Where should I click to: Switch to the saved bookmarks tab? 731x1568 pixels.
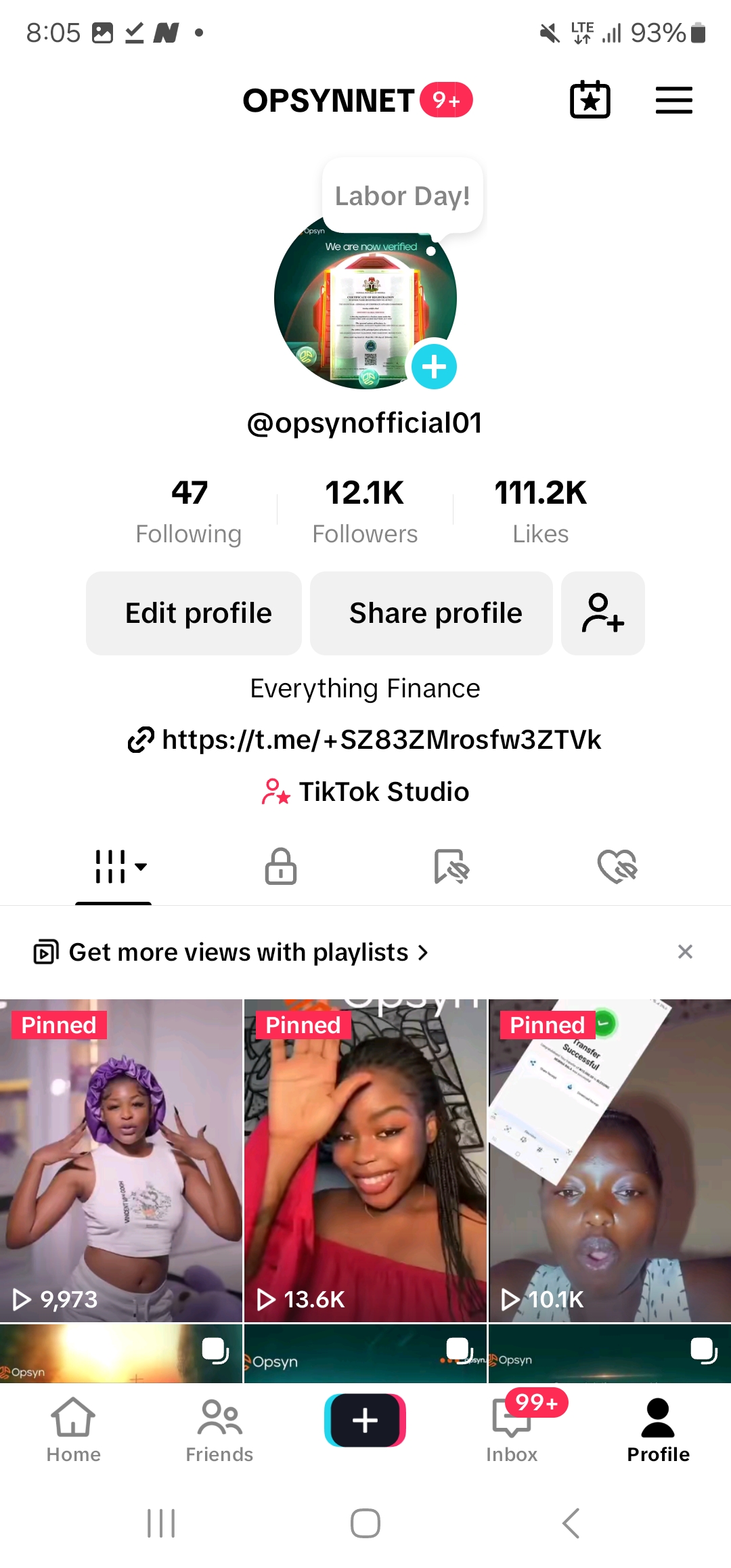(451, 867)
